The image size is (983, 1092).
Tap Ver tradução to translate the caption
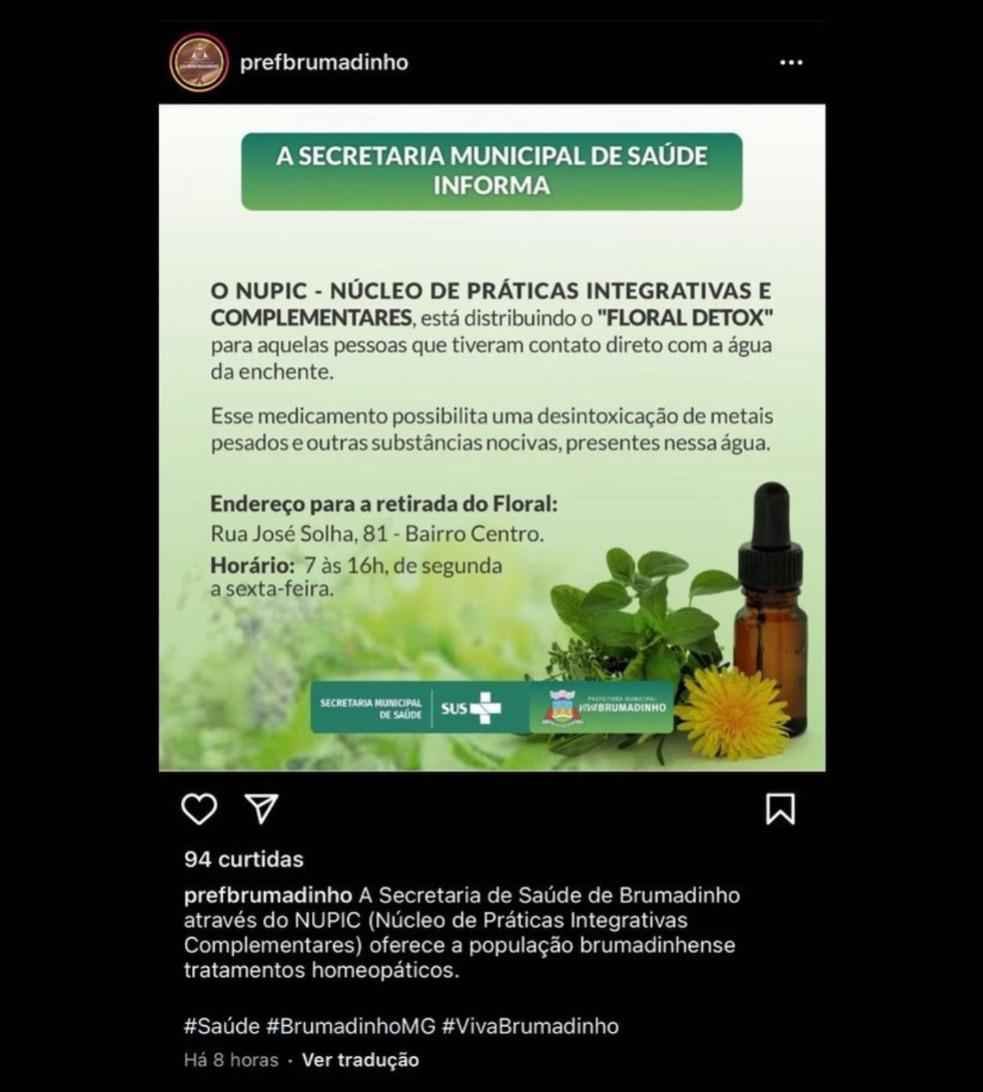tap(360, 1060)
